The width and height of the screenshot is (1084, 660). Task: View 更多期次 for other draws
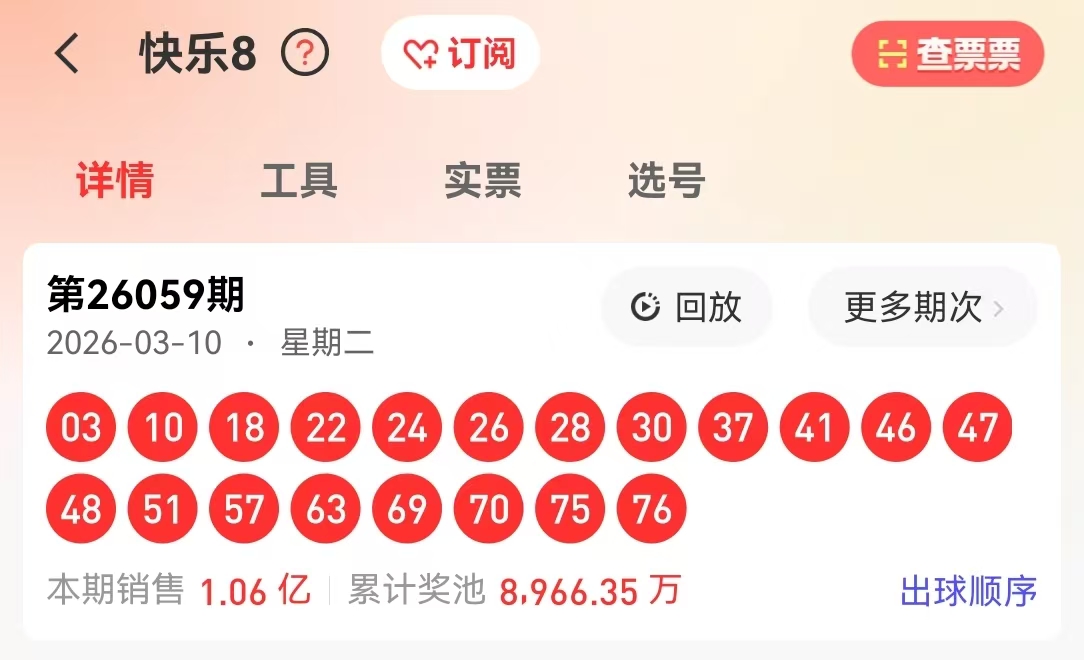click(922, 307)
